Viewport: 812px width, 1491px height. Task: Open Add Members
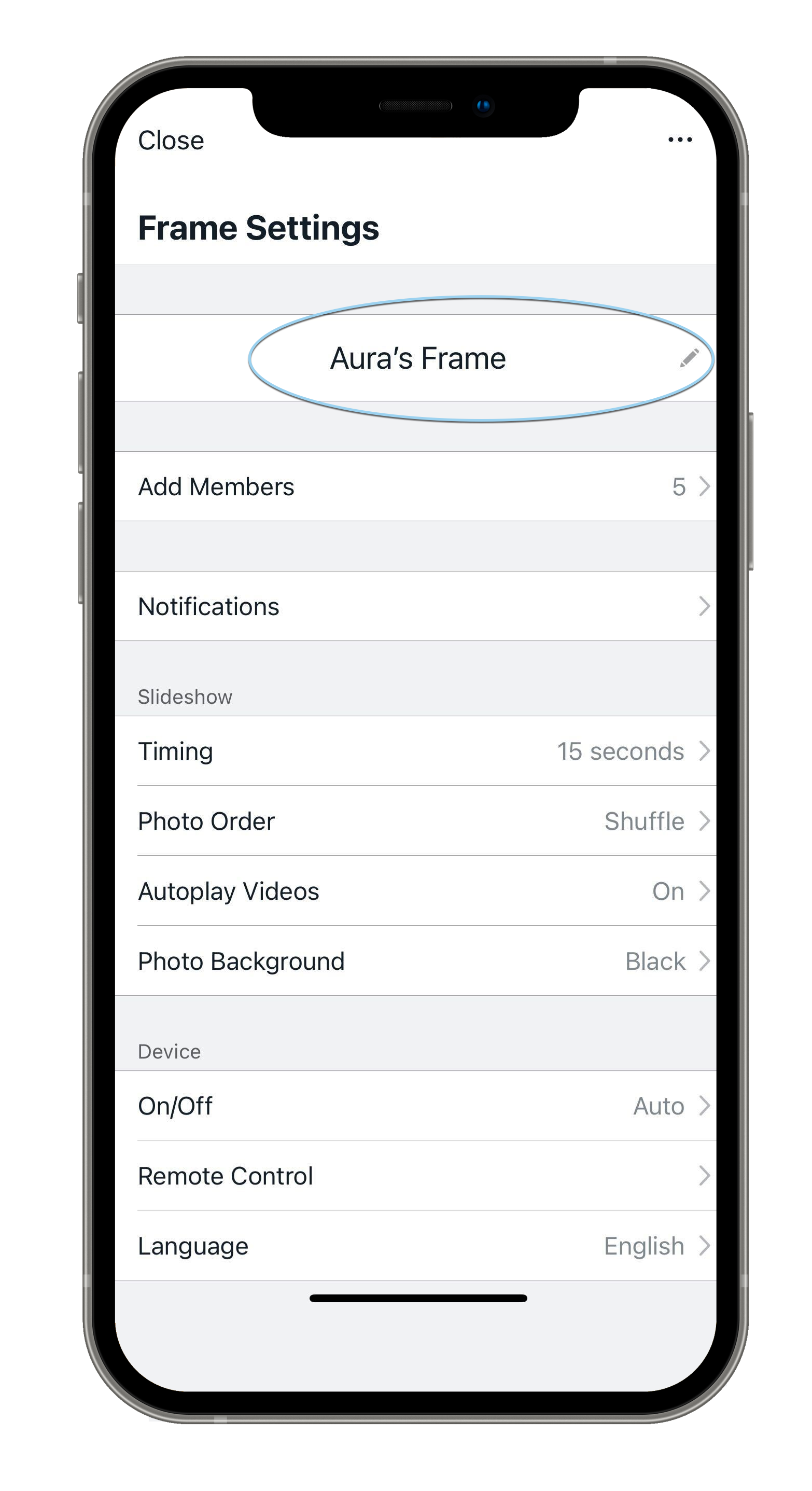coord(415,487)
